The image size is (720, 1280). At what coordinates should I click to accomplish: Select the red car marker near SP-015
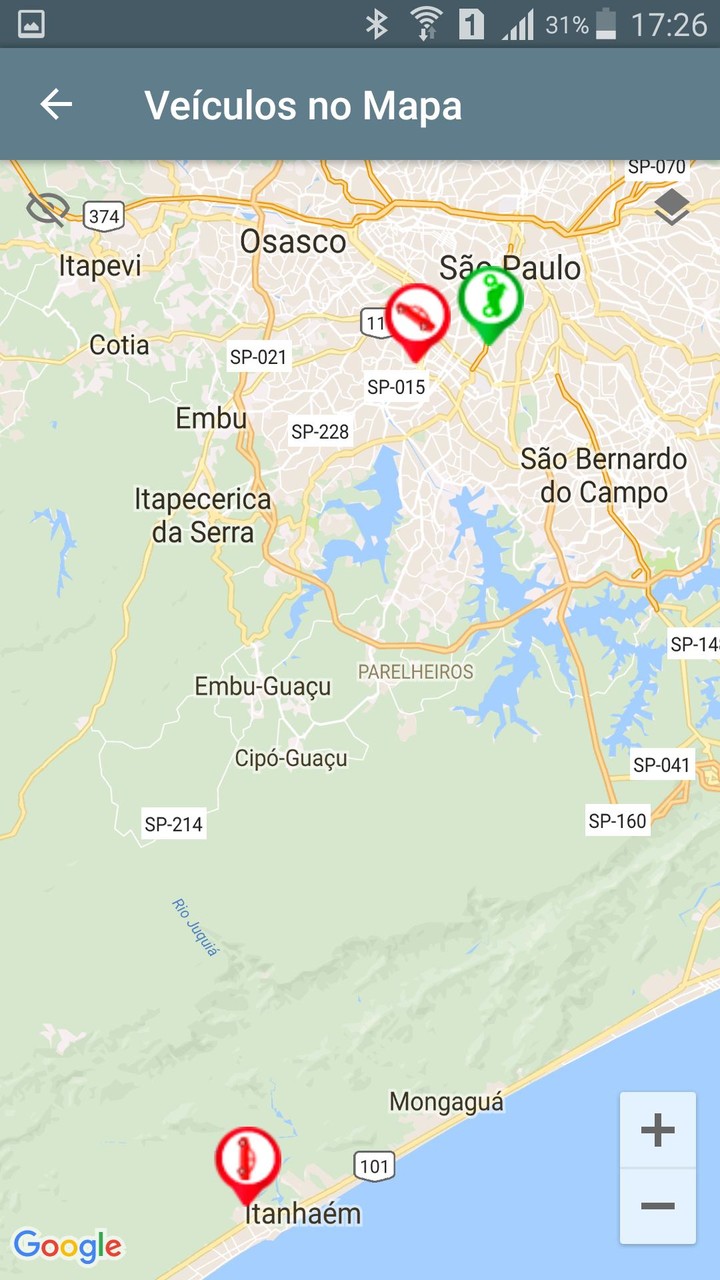click(416, 317)
